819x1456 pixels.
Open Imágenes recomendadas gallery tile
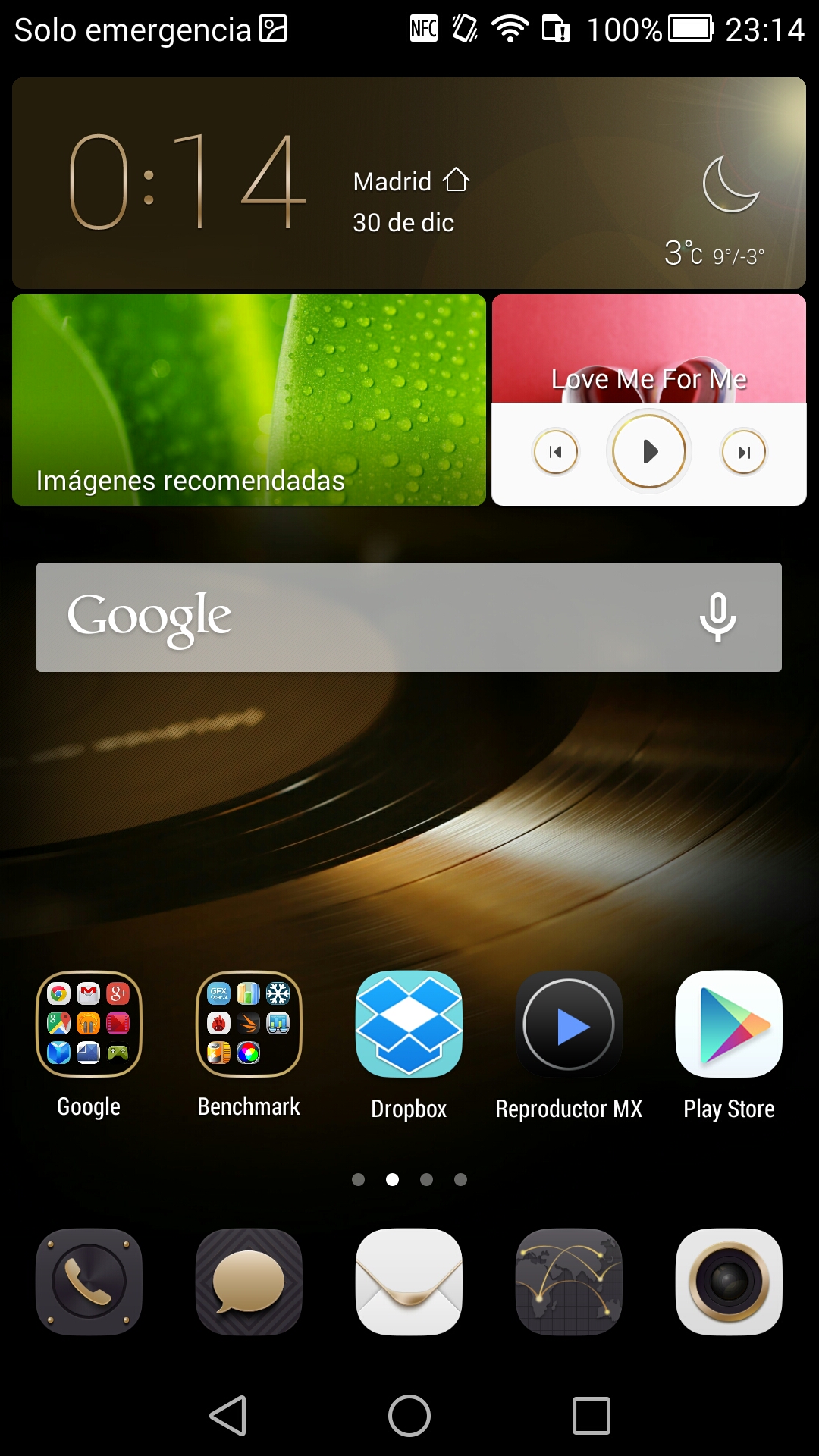(x=249, y=400)
